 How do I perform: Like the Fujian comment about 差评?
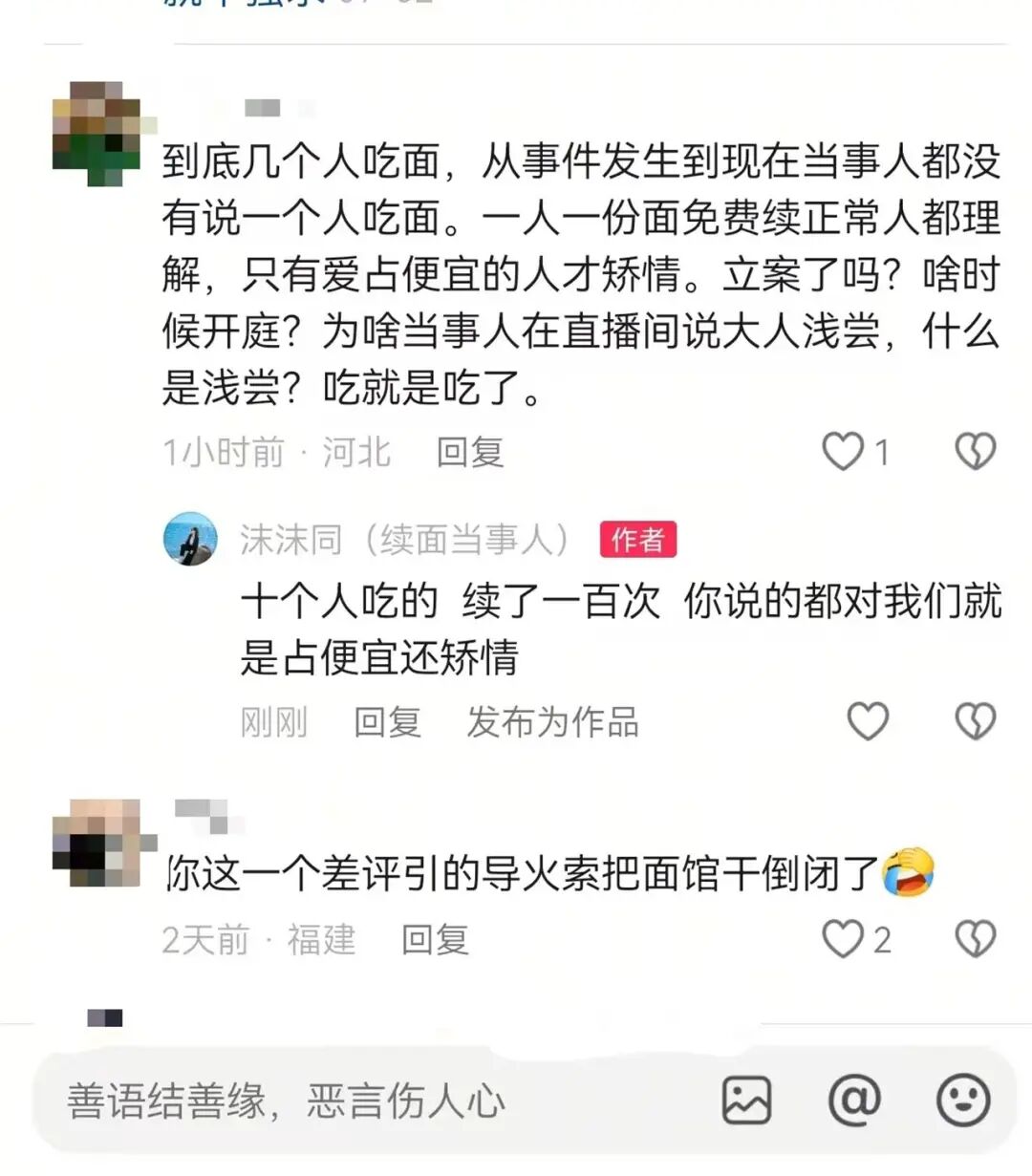[x=843, y=939]
